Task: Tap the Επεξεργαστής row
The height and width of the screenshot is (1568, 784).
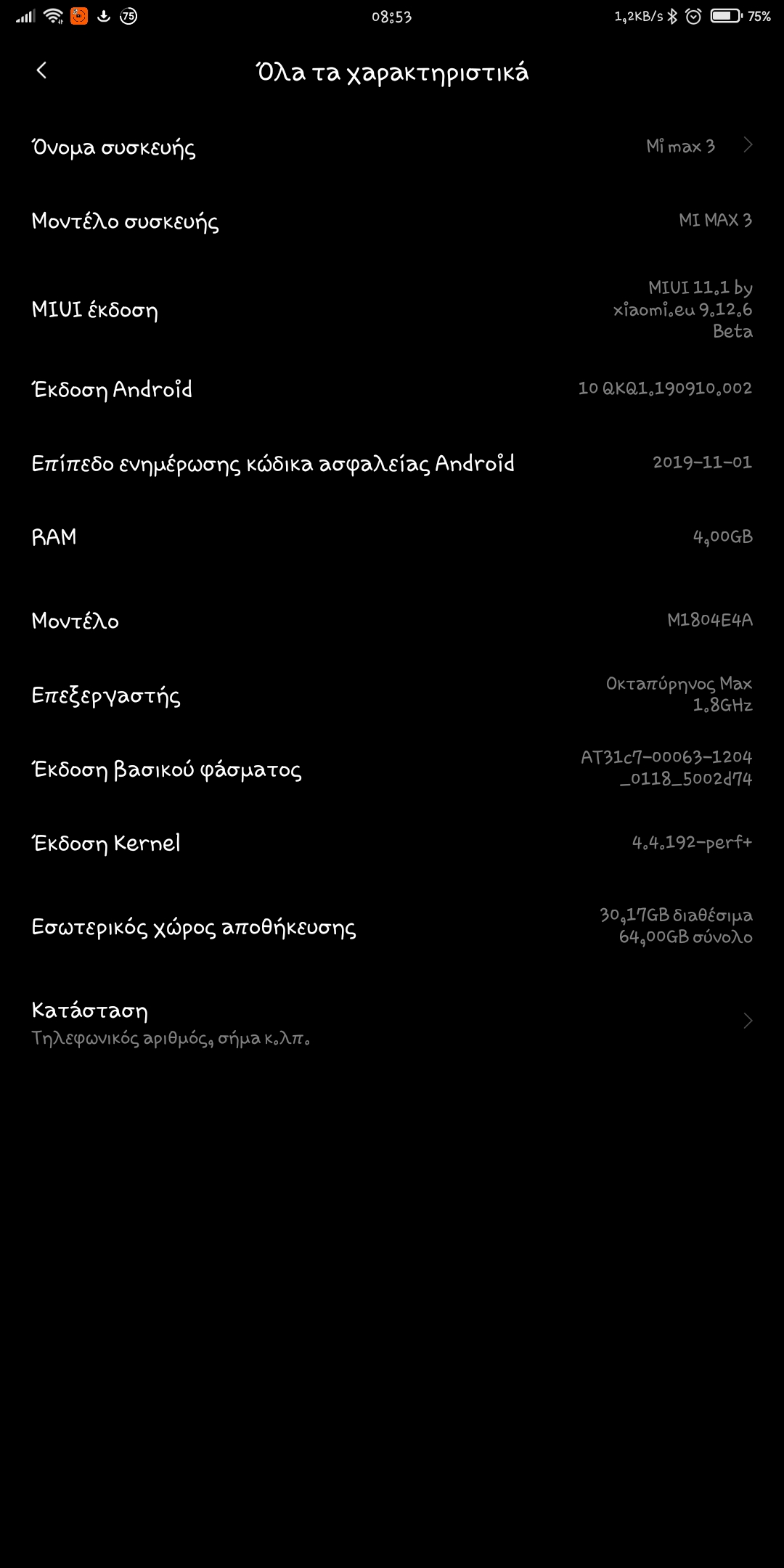Action: point(392,695)
